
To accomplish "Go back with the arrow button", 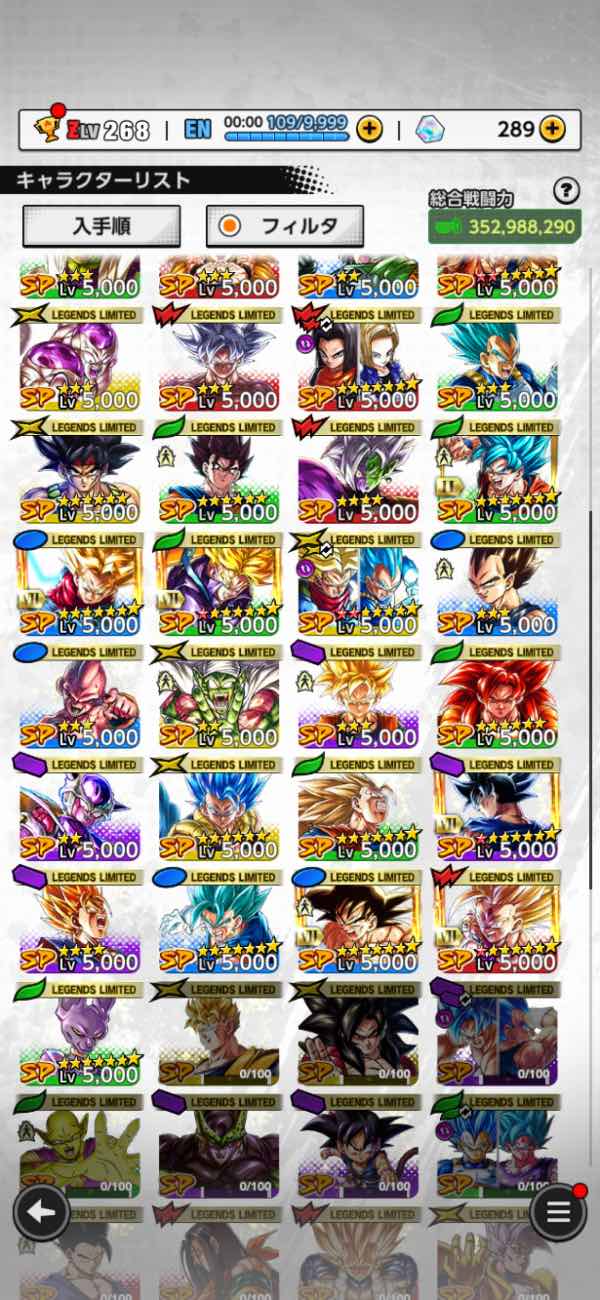I will click(41, 1212).
